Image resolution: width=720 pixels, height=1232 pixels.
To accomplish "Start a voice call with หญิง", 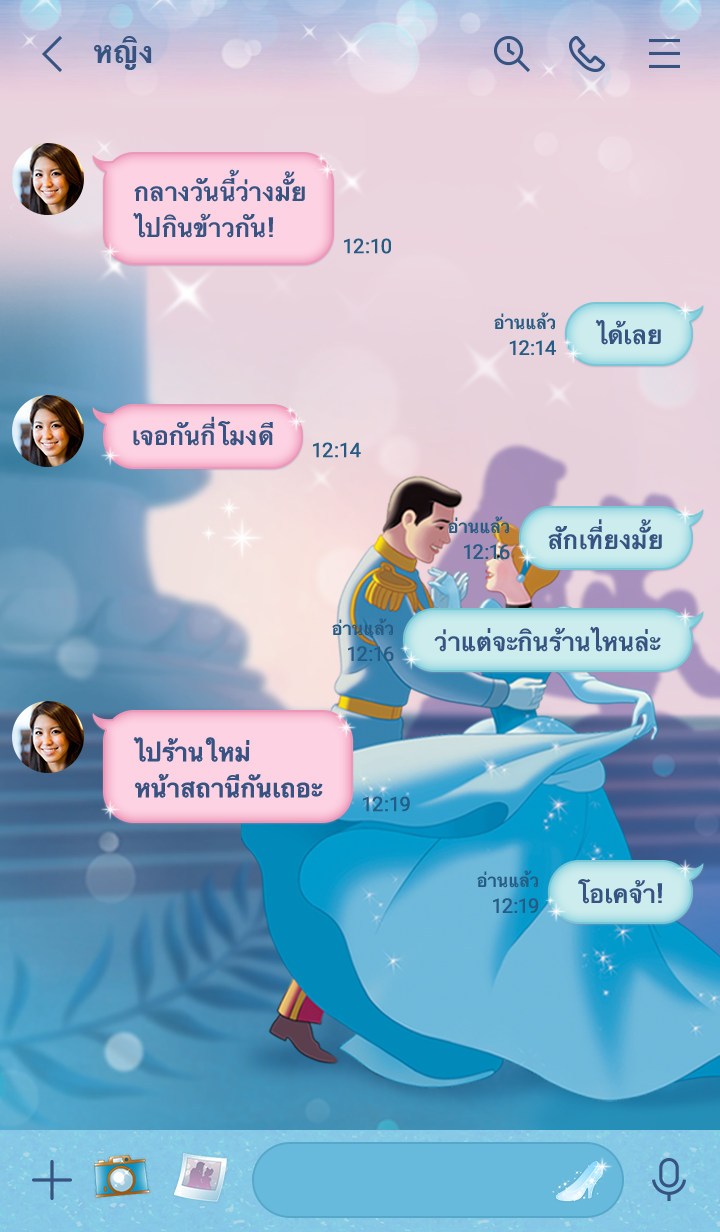I will 587,54.
